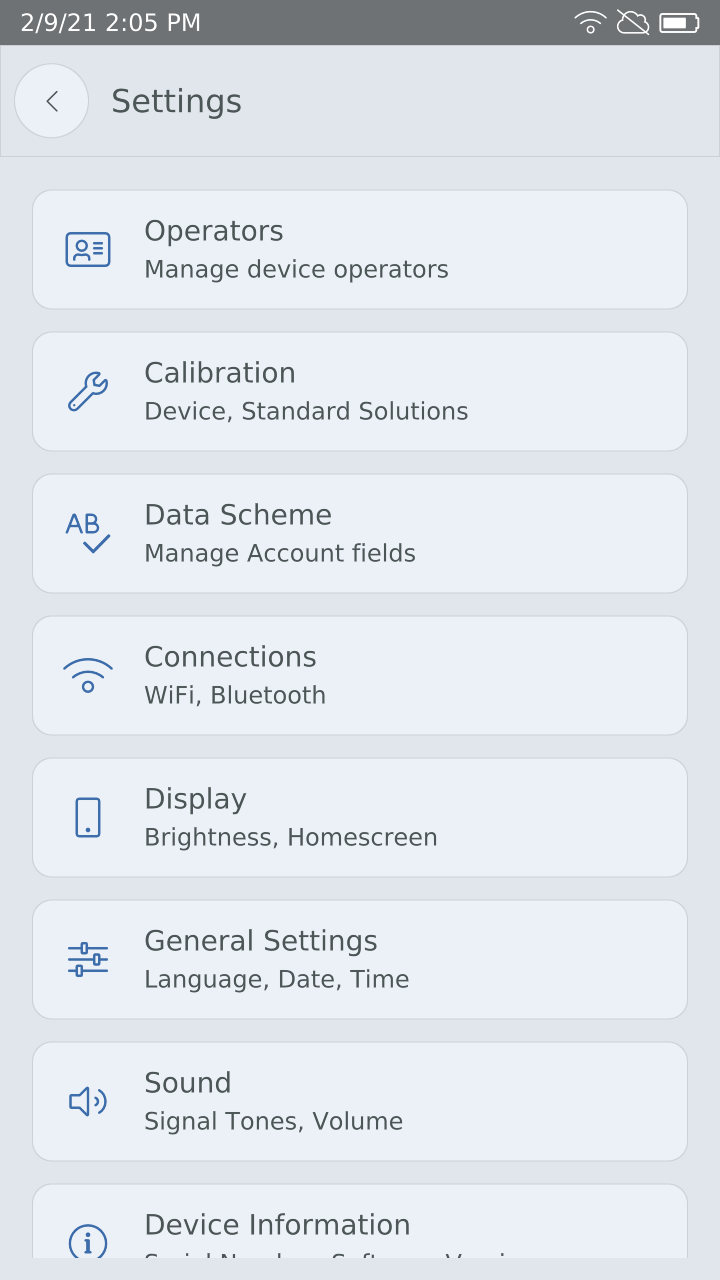The height and width of the screenshot is (1280, 720).
Task: Open the Operators settings
Action: coord(360,249)
